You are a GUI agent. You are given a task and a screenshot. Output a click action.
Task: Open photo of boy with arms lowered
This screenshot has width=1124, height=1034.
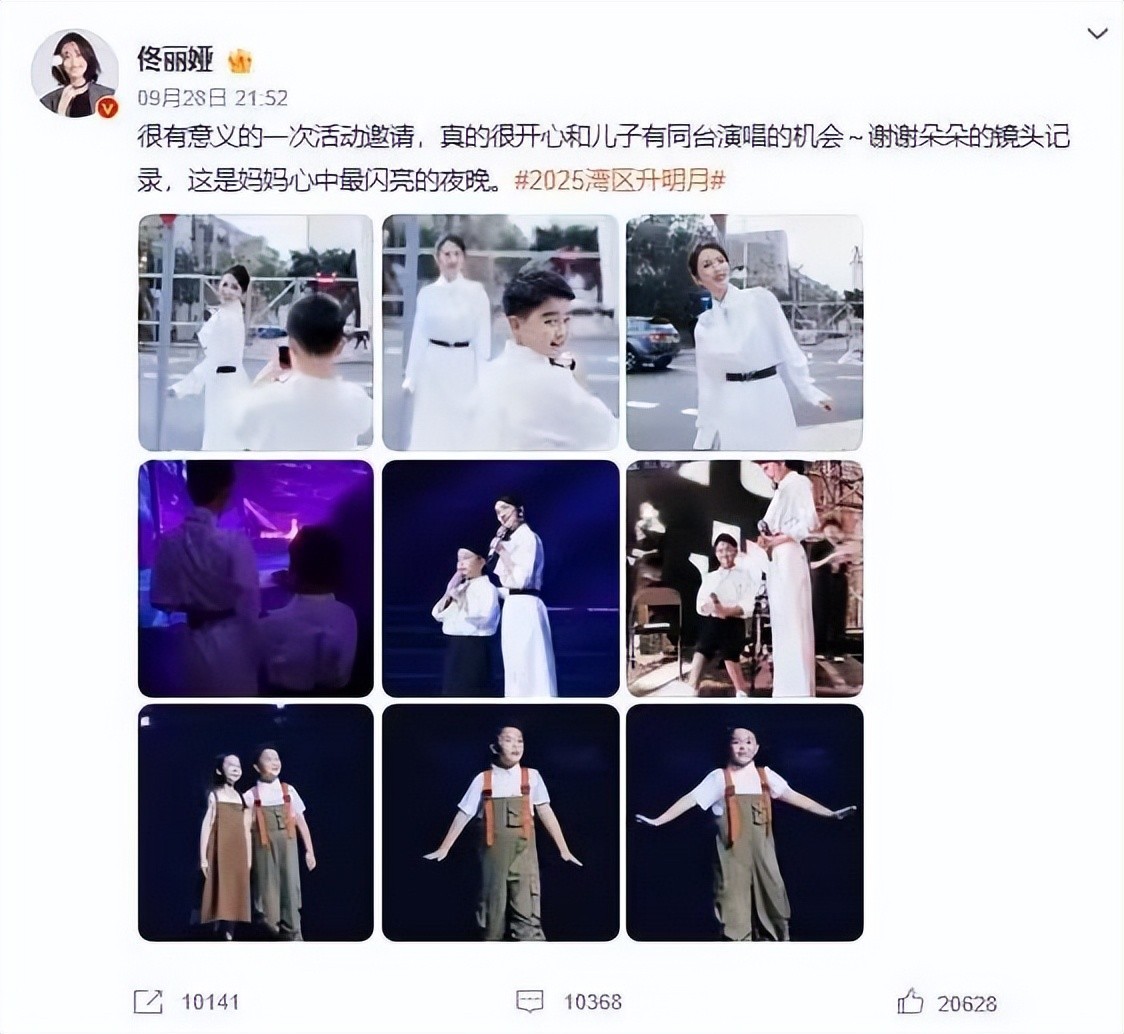pyautogui.click(x=500, y=822)
